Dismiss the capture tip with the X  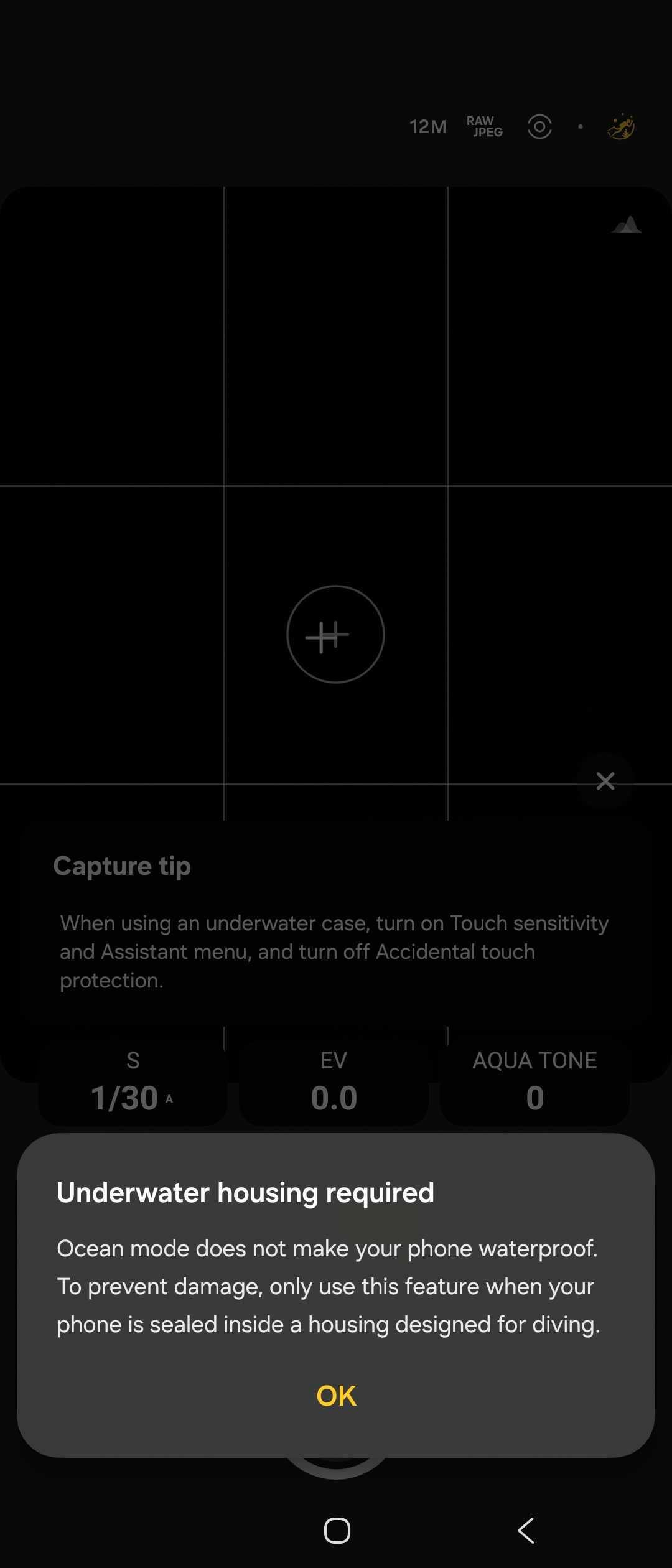coord(605,780)
